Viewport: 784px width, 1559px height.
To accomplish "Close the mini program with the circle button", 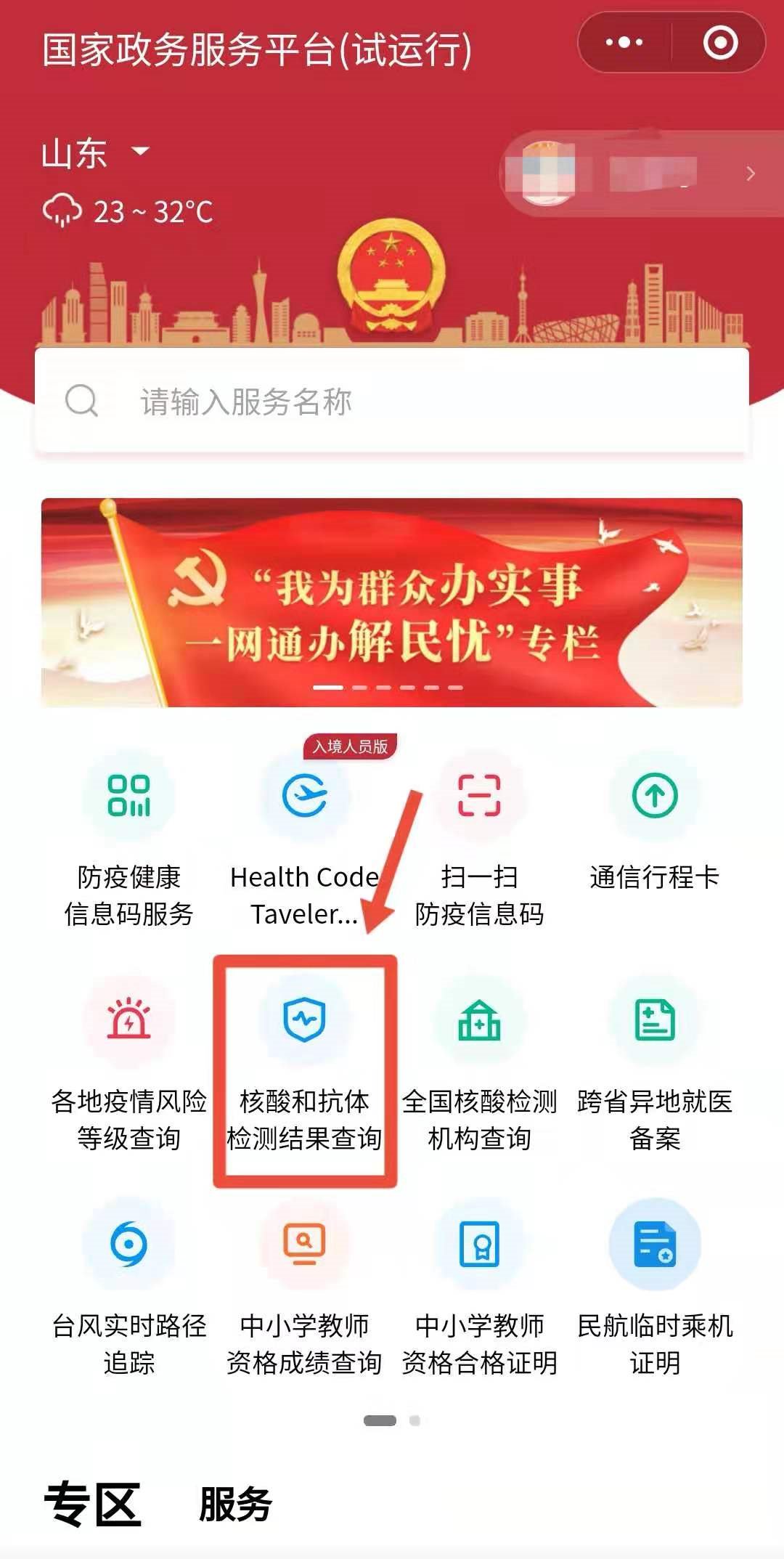I will click(720, 43).
